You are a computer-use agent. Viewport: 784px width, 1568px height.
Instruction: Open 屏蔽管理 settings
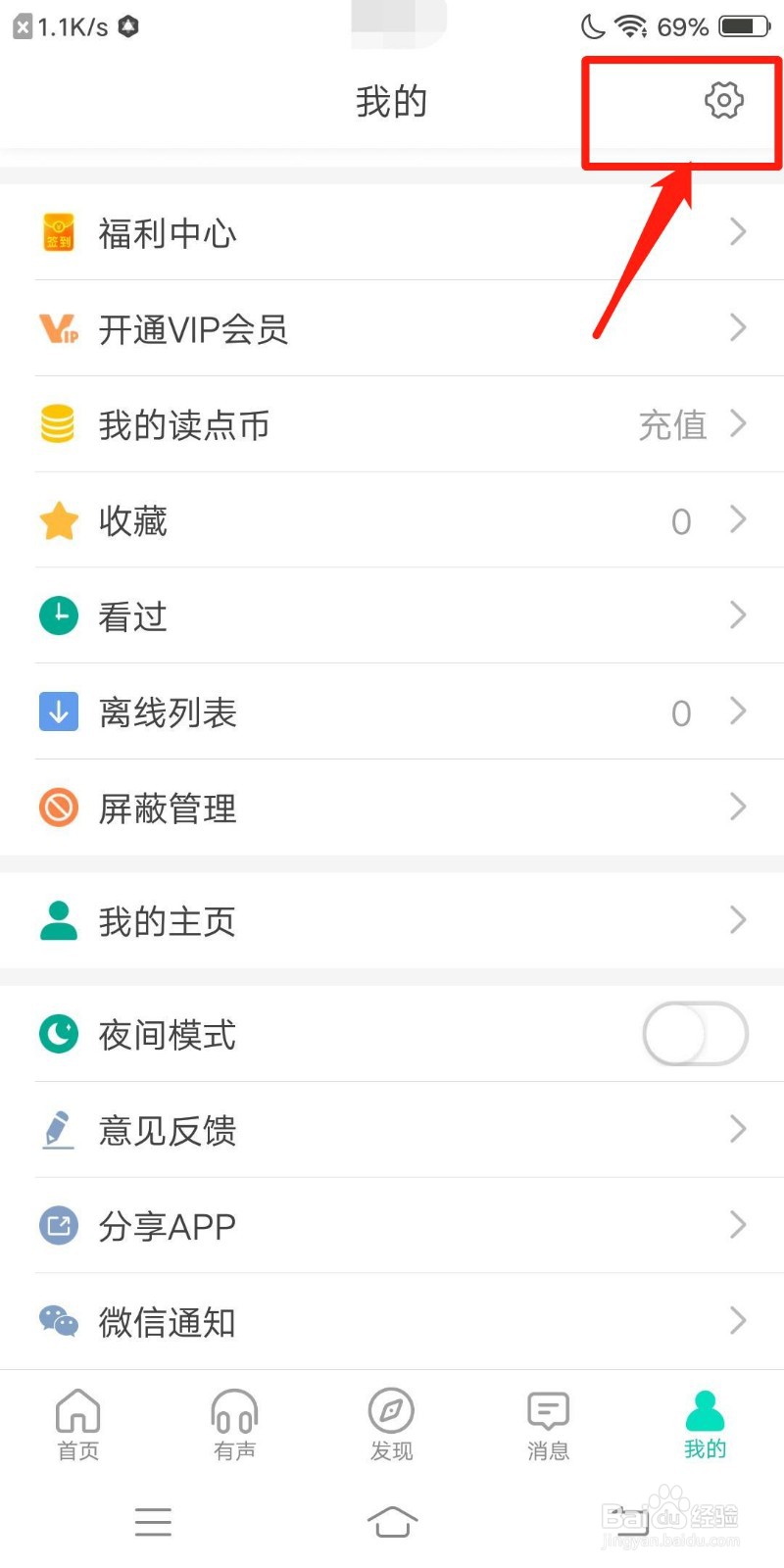392,808
